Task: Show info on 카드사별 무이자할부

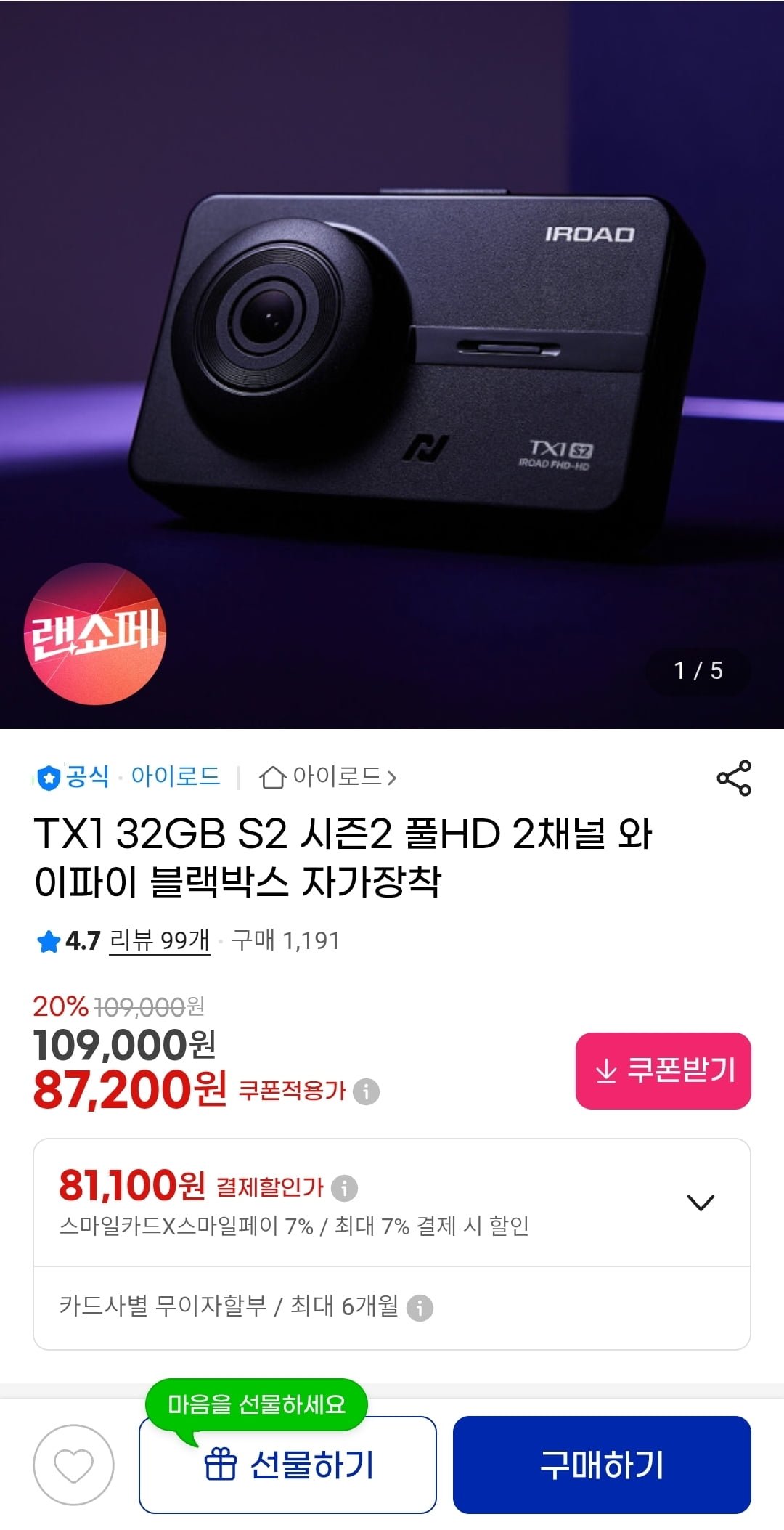Action: [x=420, y=1308]
